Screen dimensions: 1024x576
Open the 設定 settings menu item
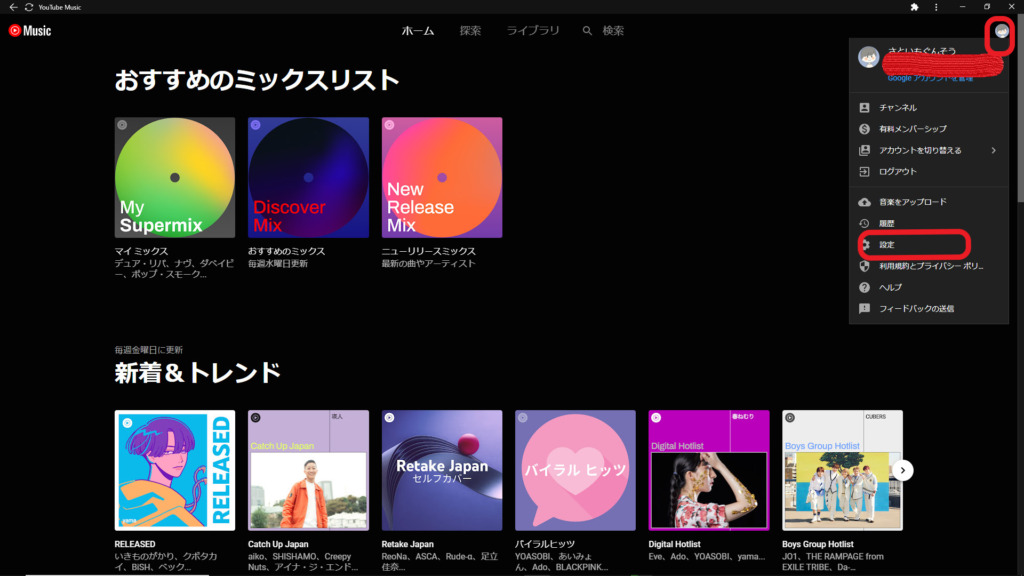(887, 244)
